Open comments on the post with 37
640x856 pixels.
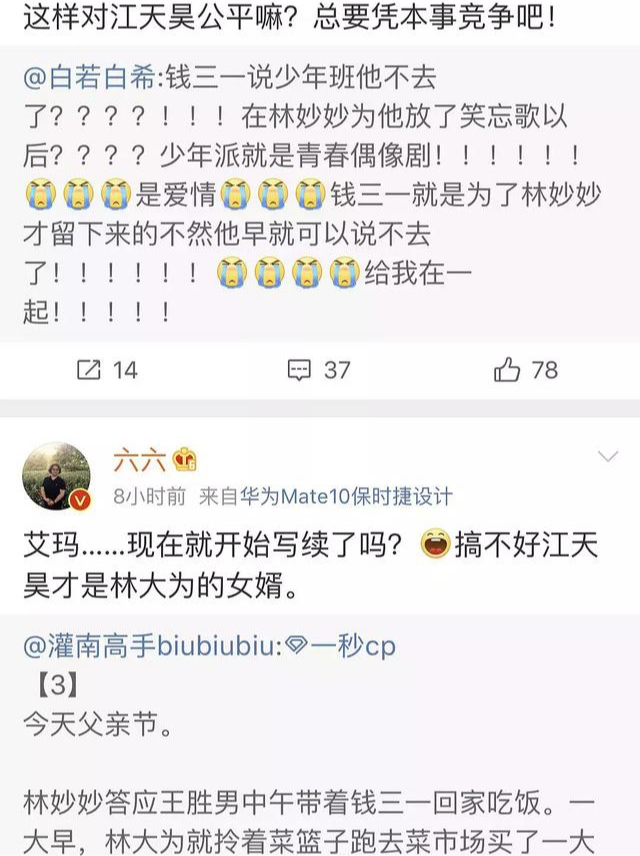pyautogui.click(x=318, y=370)
